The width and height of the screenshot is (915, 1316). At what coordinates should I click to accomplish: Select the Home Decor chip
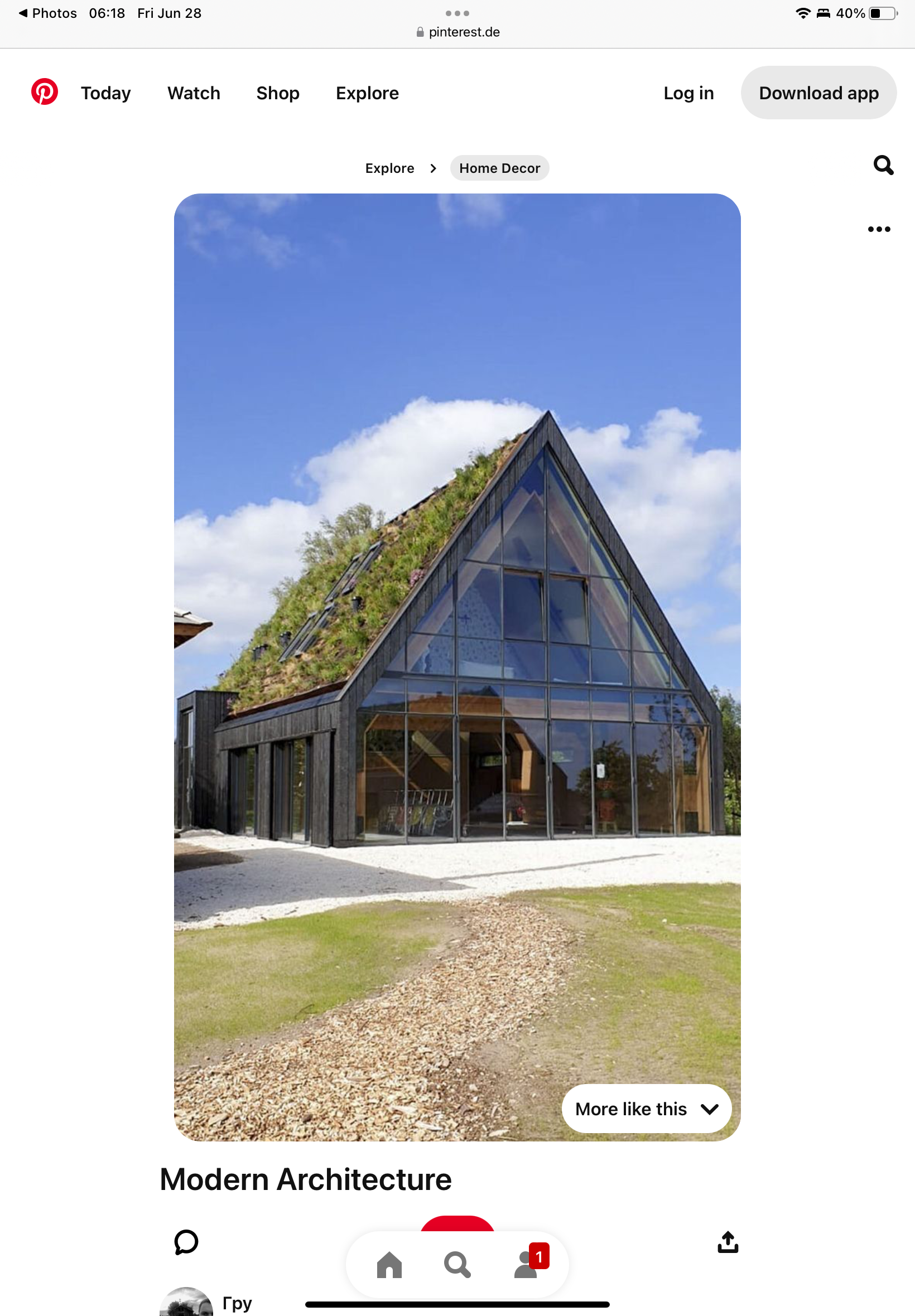pos(499,168)
